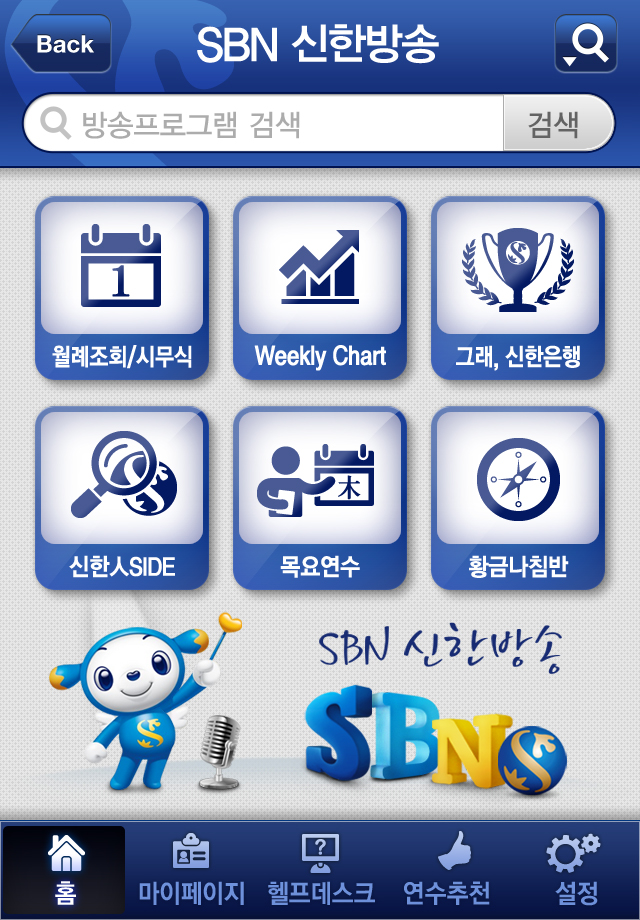Viewport: 640px width, 920px height.
Task: Go back using the Back button
Action: click(x=62, y=44)
